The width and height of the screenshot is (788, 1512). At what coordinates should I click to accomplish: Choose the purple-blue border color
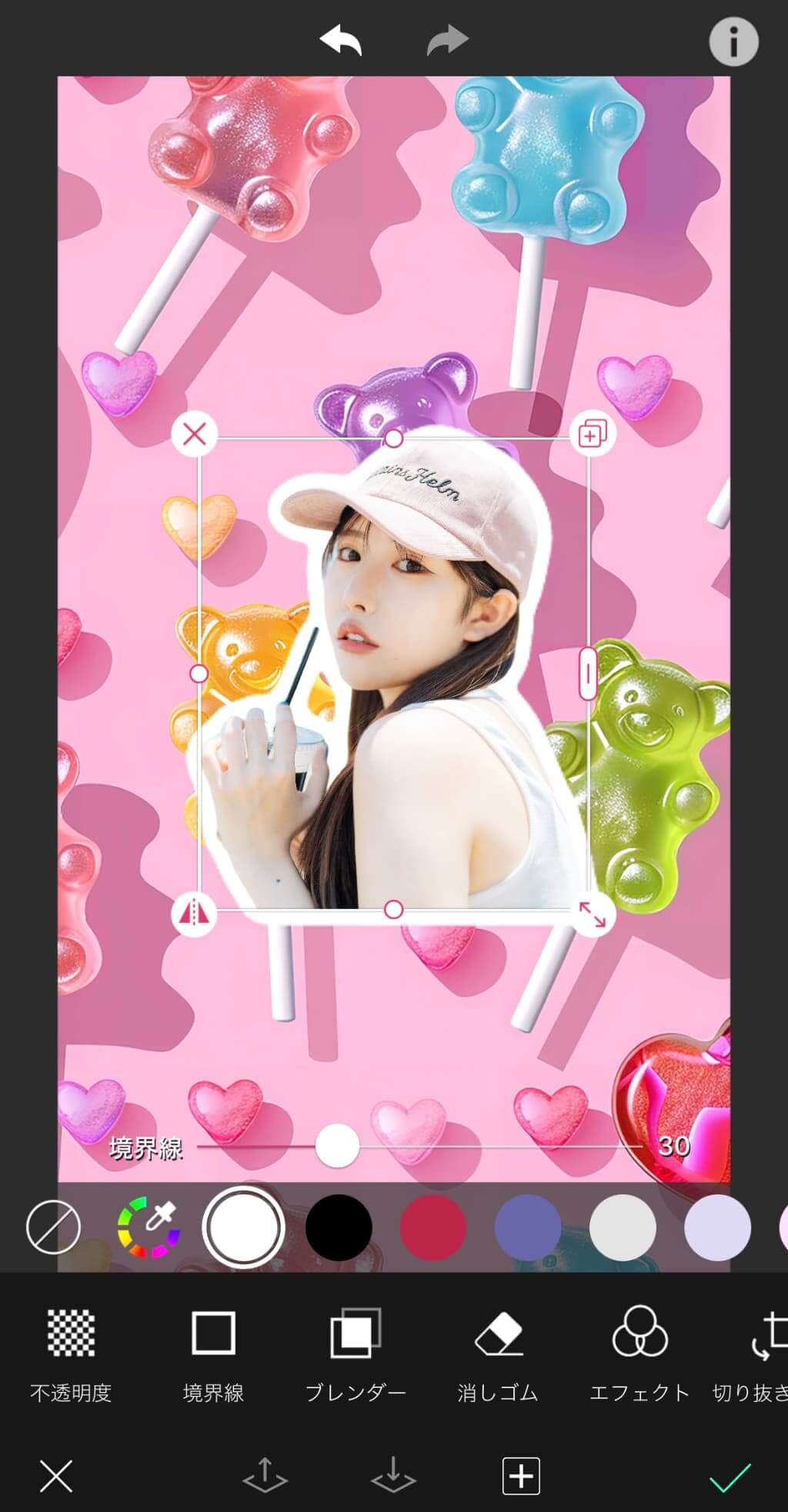click(528, 1227)
